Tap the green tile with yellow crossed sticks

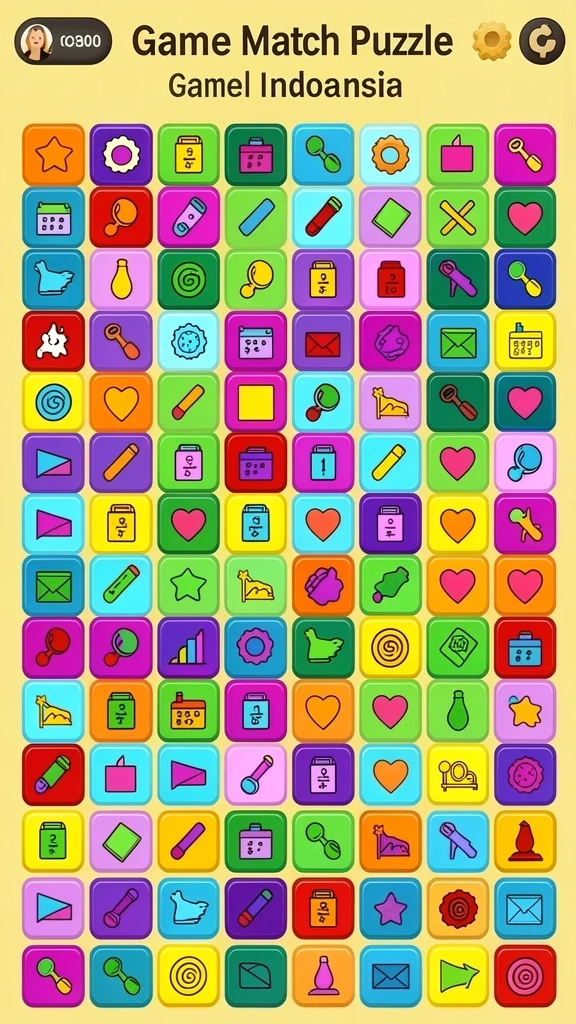click(x=458, y=217)
